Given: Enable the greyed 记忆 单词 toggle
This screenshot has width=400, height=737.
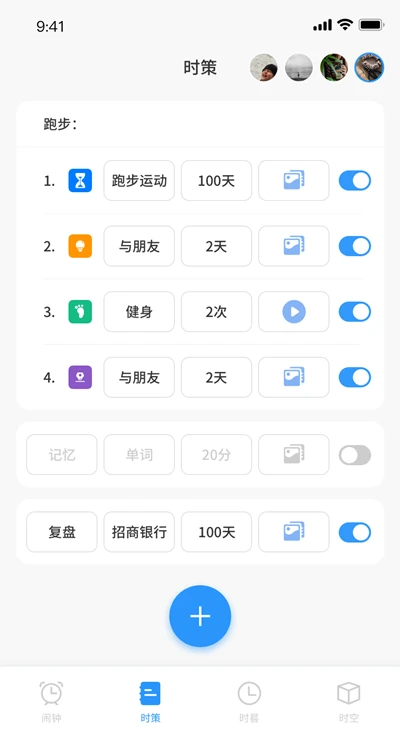Looking at the screenshot, I should (x=355, y=455).
